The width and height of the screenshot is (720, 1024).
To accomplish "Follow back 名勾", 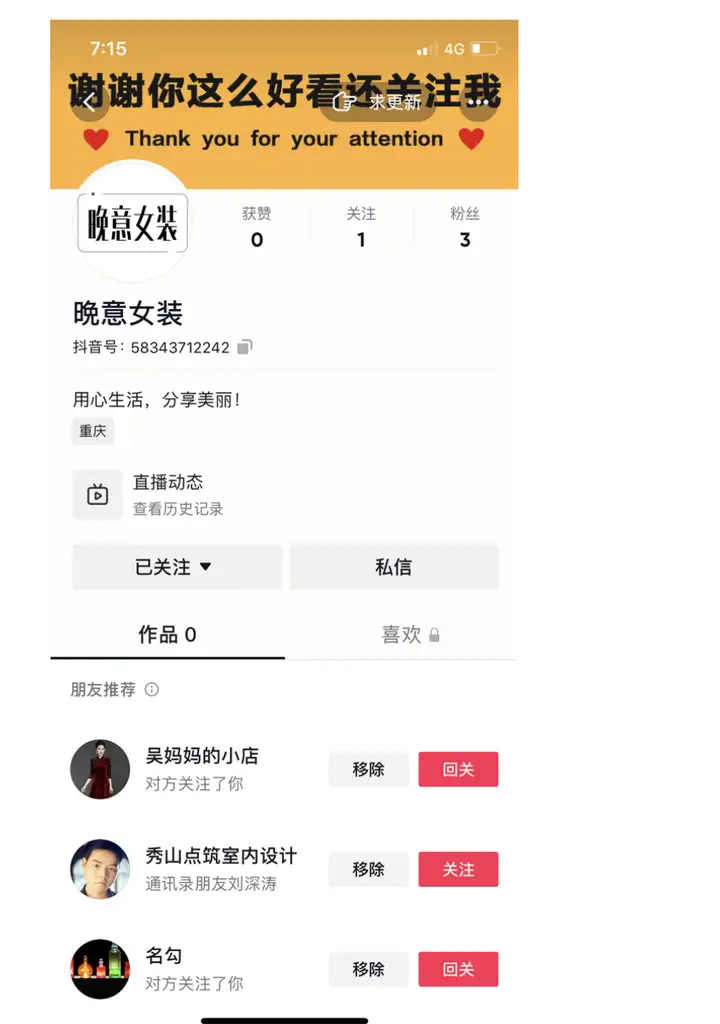I will tap(458, 969).
